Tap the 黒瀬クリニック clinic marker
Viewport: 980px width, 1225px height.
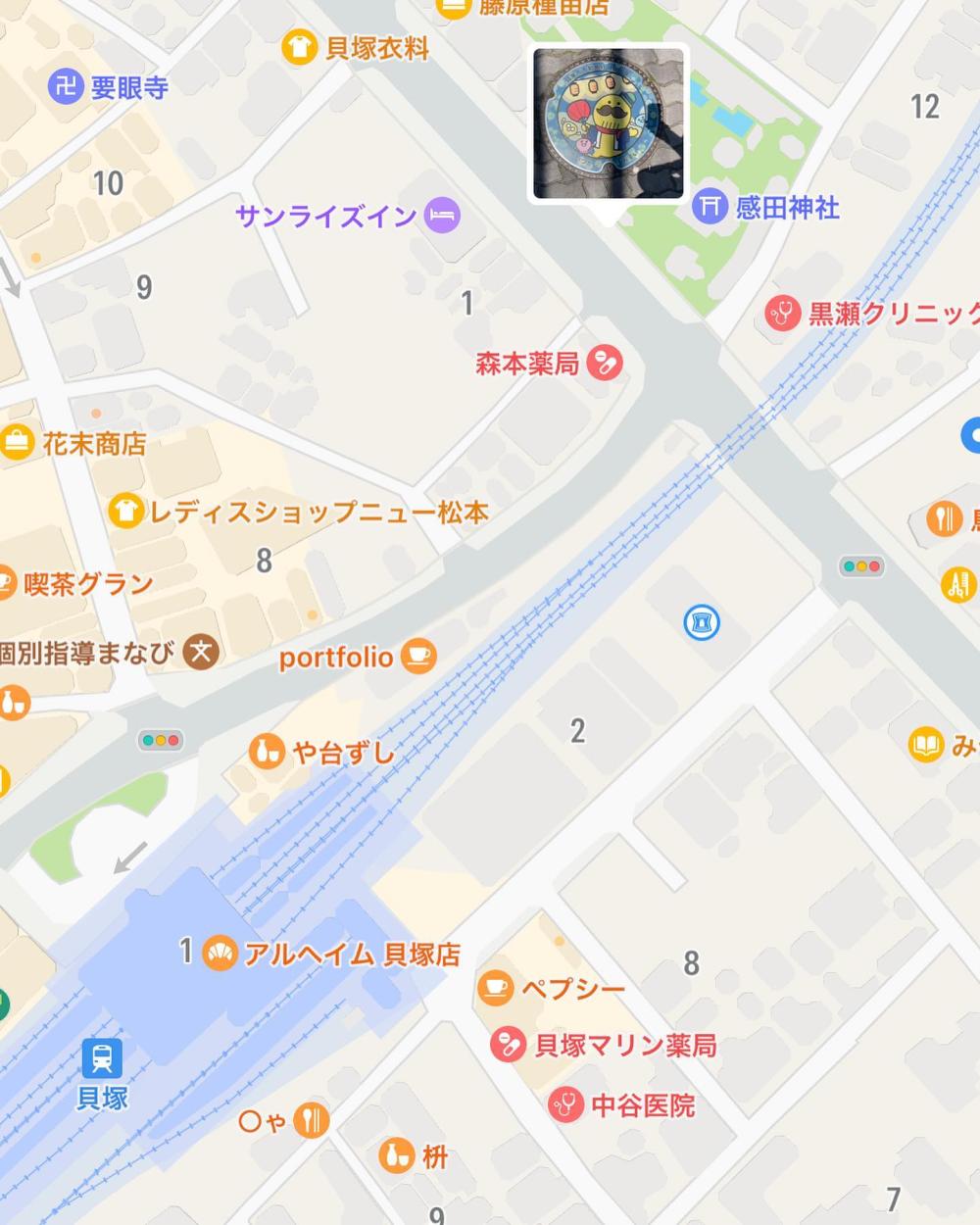click(x=782, y=314)
